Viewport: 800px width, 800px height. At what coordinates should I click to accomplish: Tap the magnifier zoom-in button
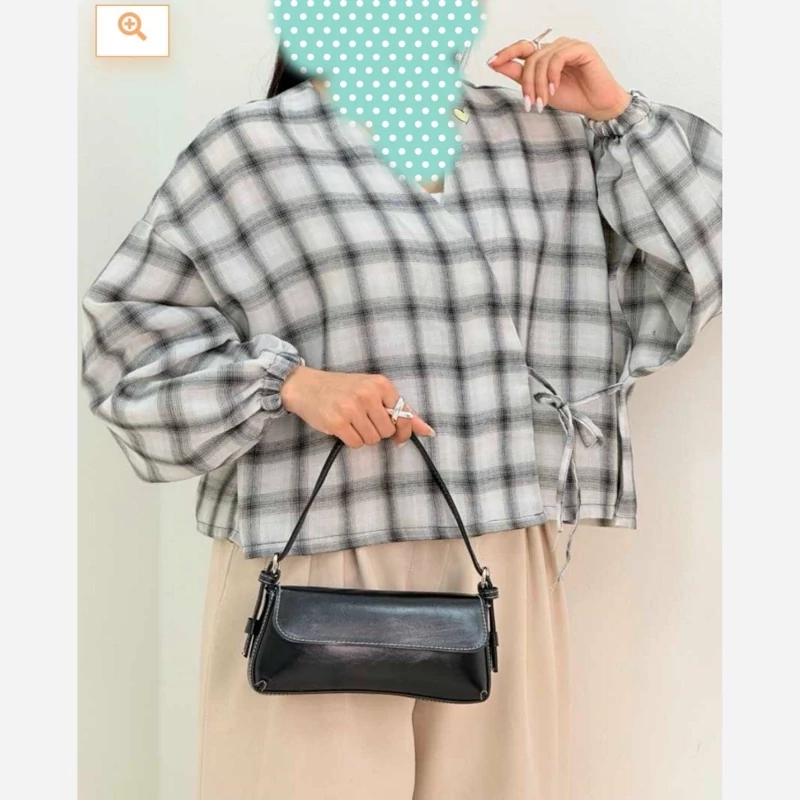tap(132, 30)
